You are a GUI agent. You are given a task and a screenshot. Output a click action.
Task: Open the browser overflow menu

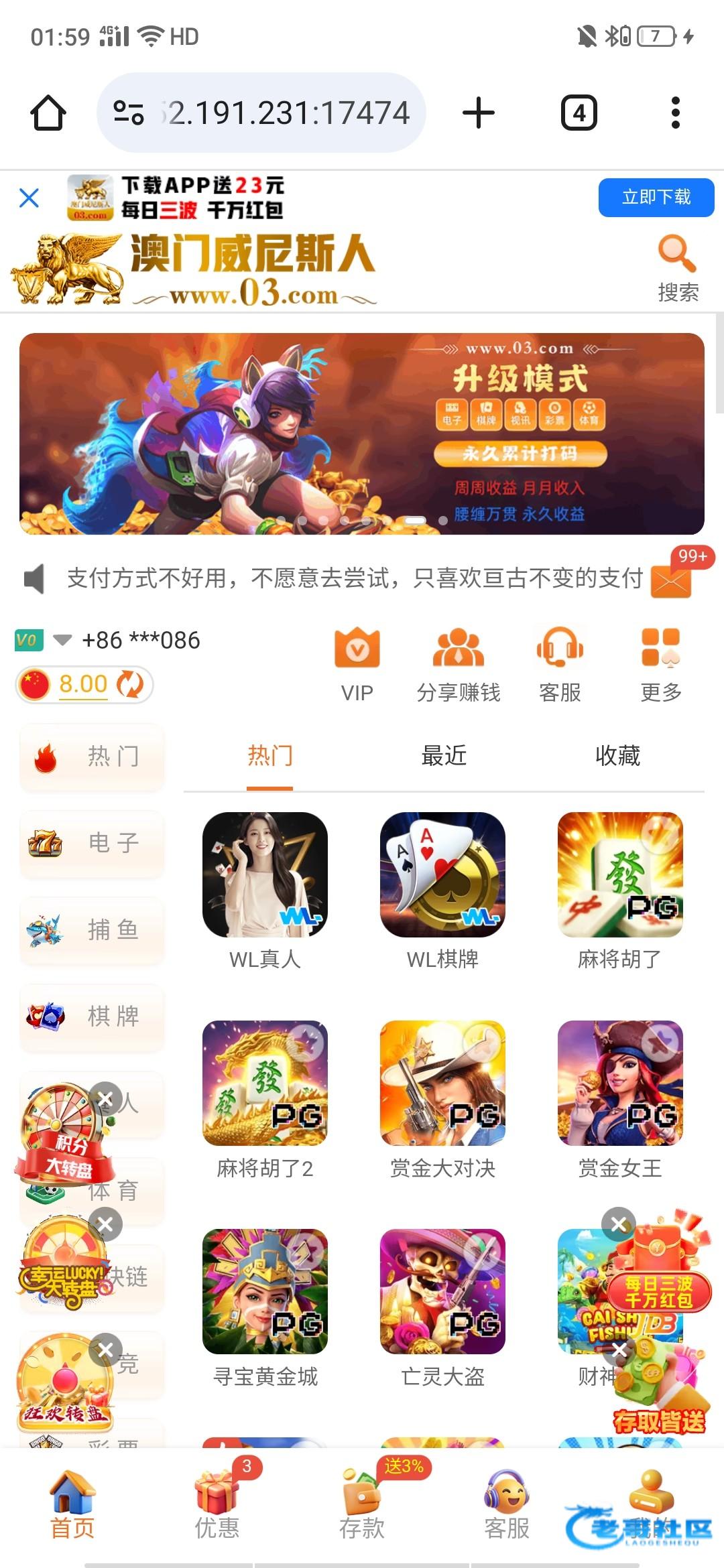pyautogui.click(x=675, y=113)
